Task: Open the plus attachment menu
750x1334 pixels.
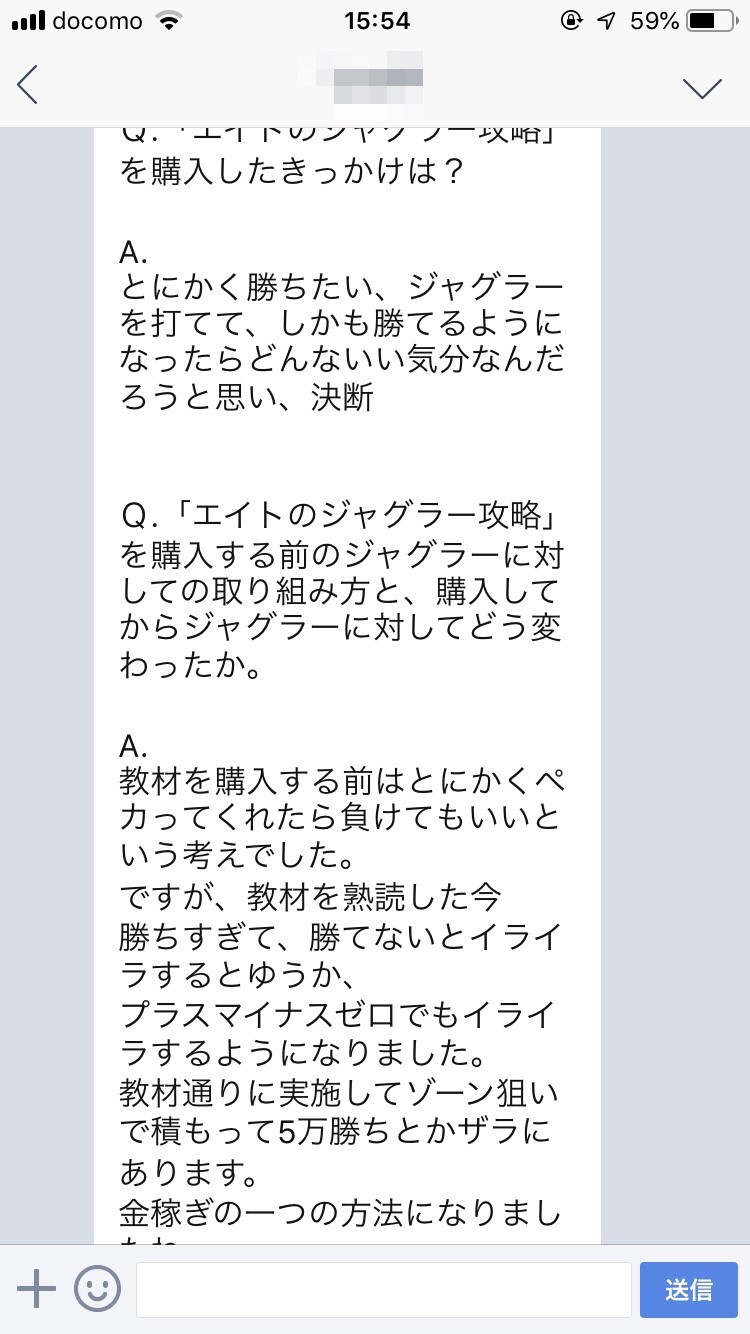Action: pyautogui.click(x=37, y=1289)
